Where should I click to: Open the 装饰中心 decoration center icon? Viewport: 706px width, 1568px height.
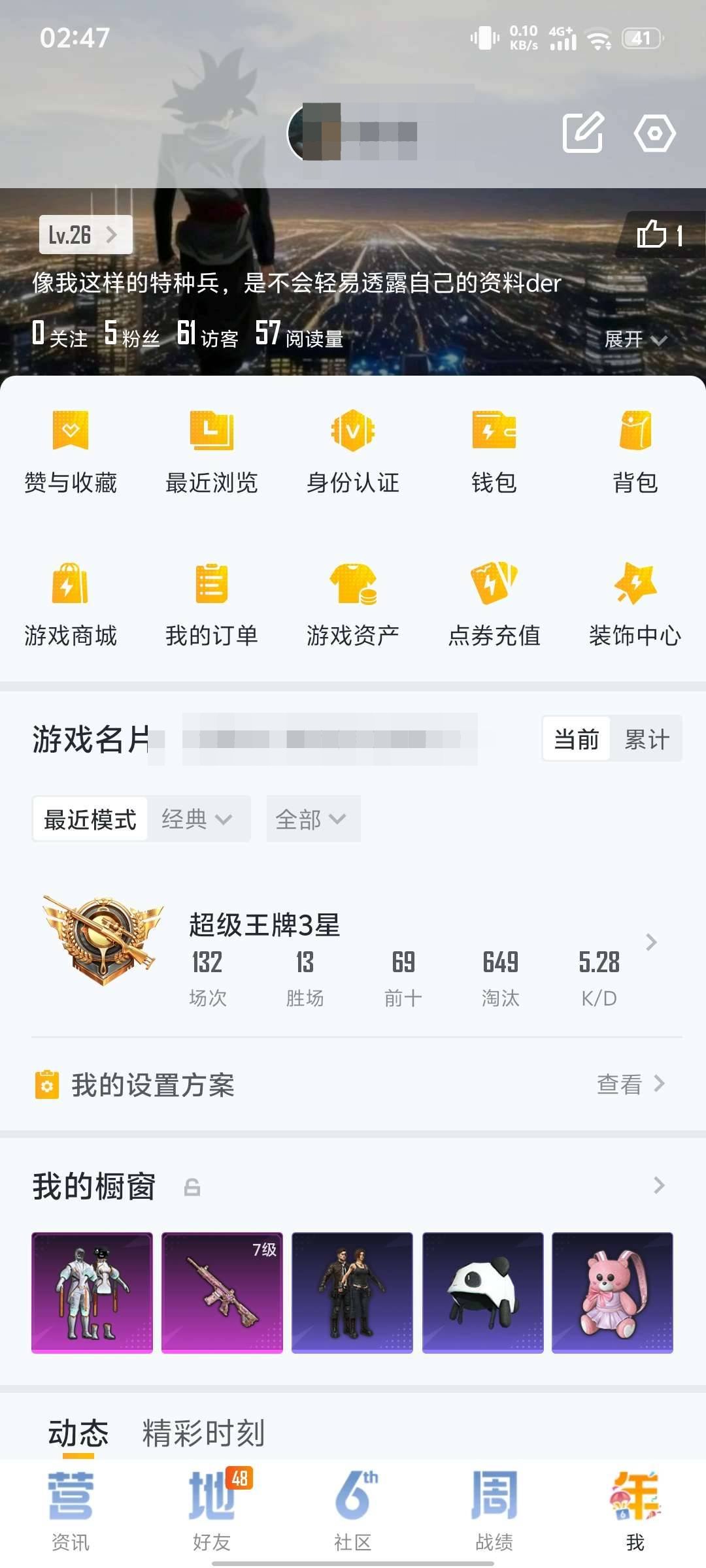click(633, 598)
